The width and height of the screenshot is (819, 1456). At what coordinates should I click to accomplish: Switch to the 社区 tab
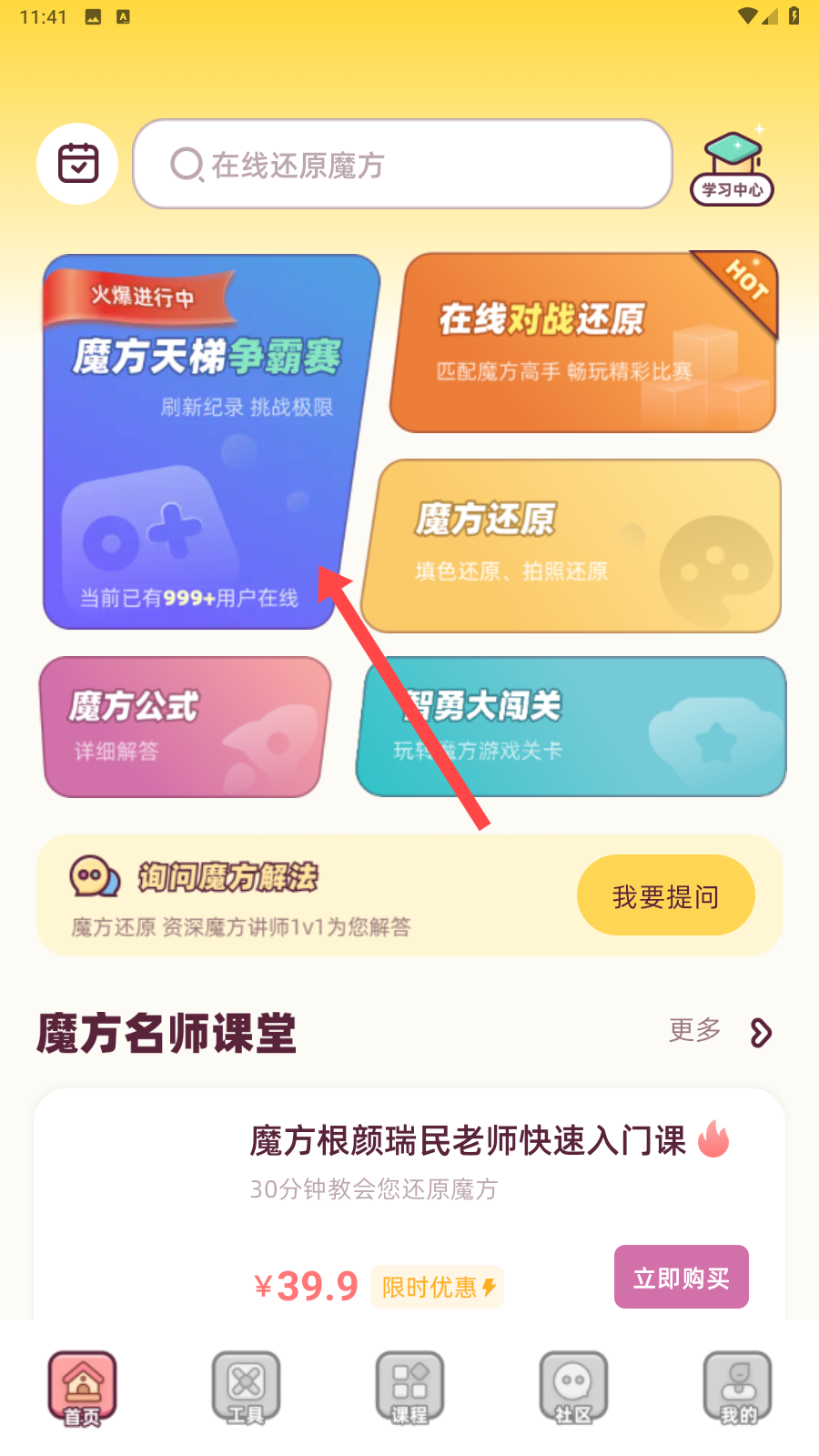click(573, 1388)
